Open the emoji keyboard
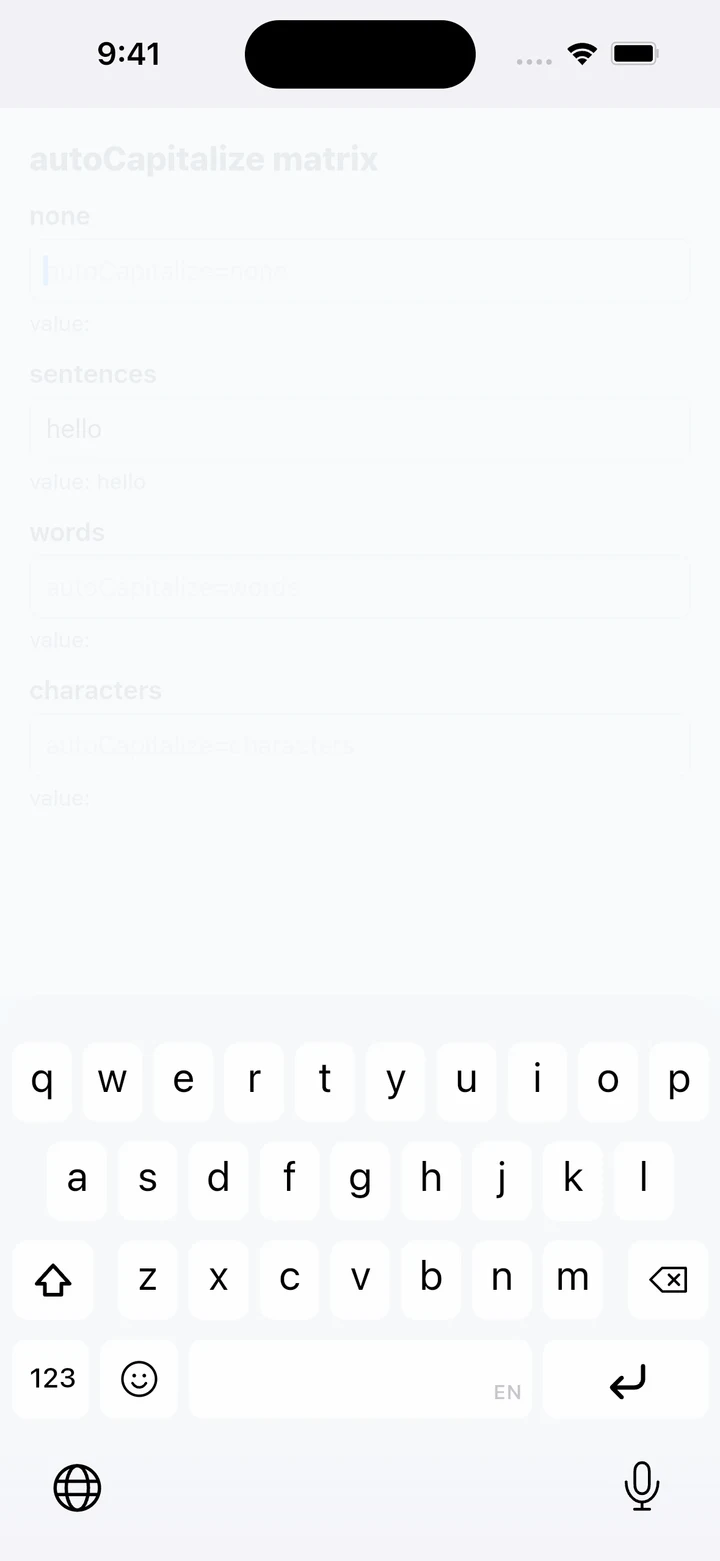 139,1379
